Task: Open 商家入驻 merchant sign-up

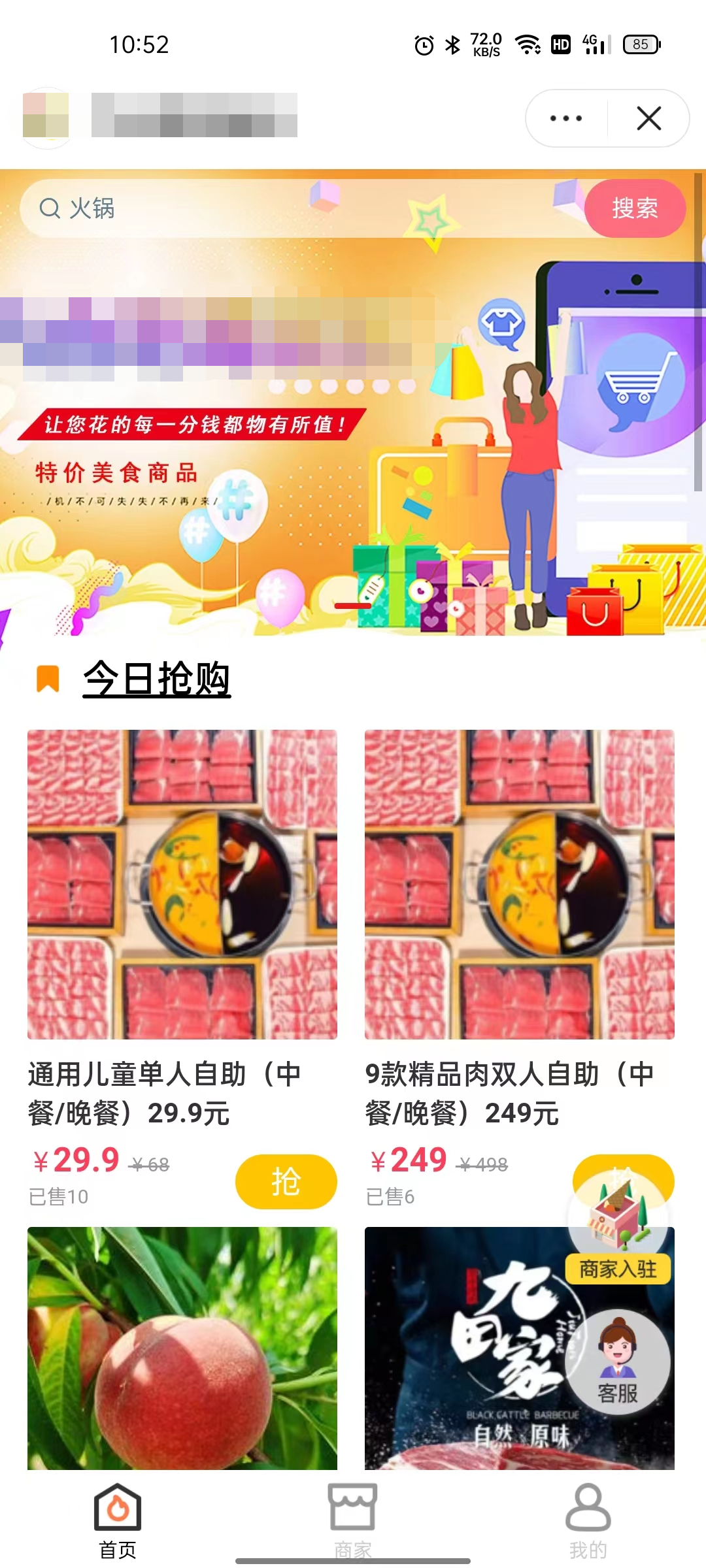Action: 618,1241
